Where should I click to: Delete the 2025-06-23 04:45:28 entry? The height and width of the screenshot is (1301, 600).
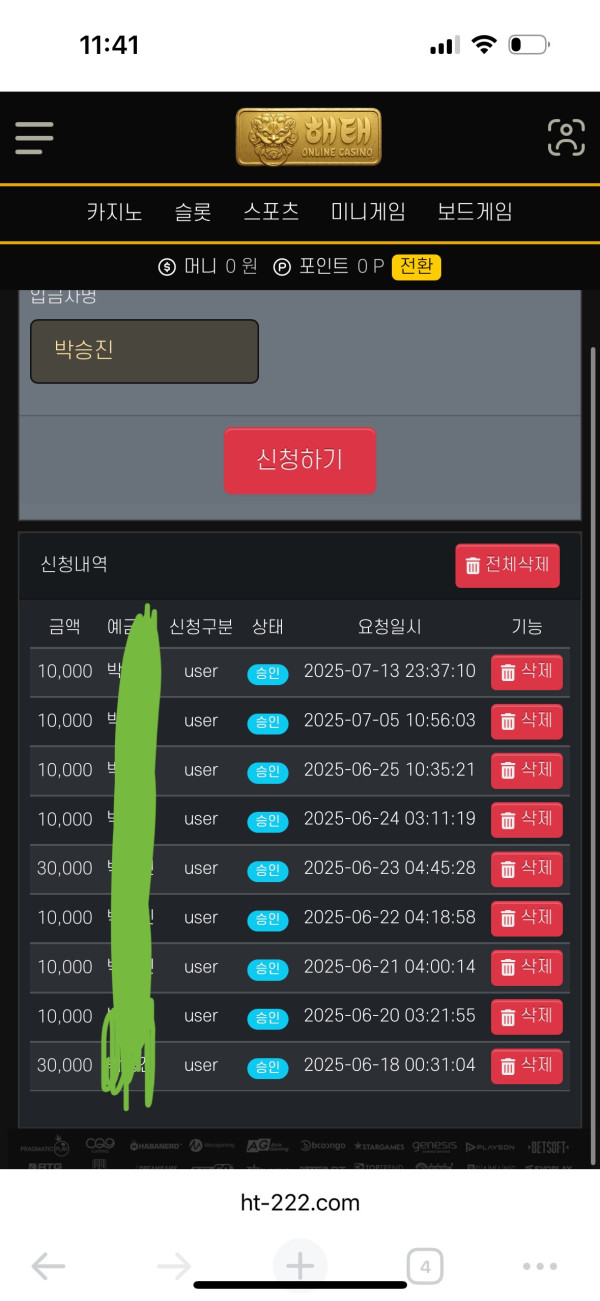(x=527, y=869)
